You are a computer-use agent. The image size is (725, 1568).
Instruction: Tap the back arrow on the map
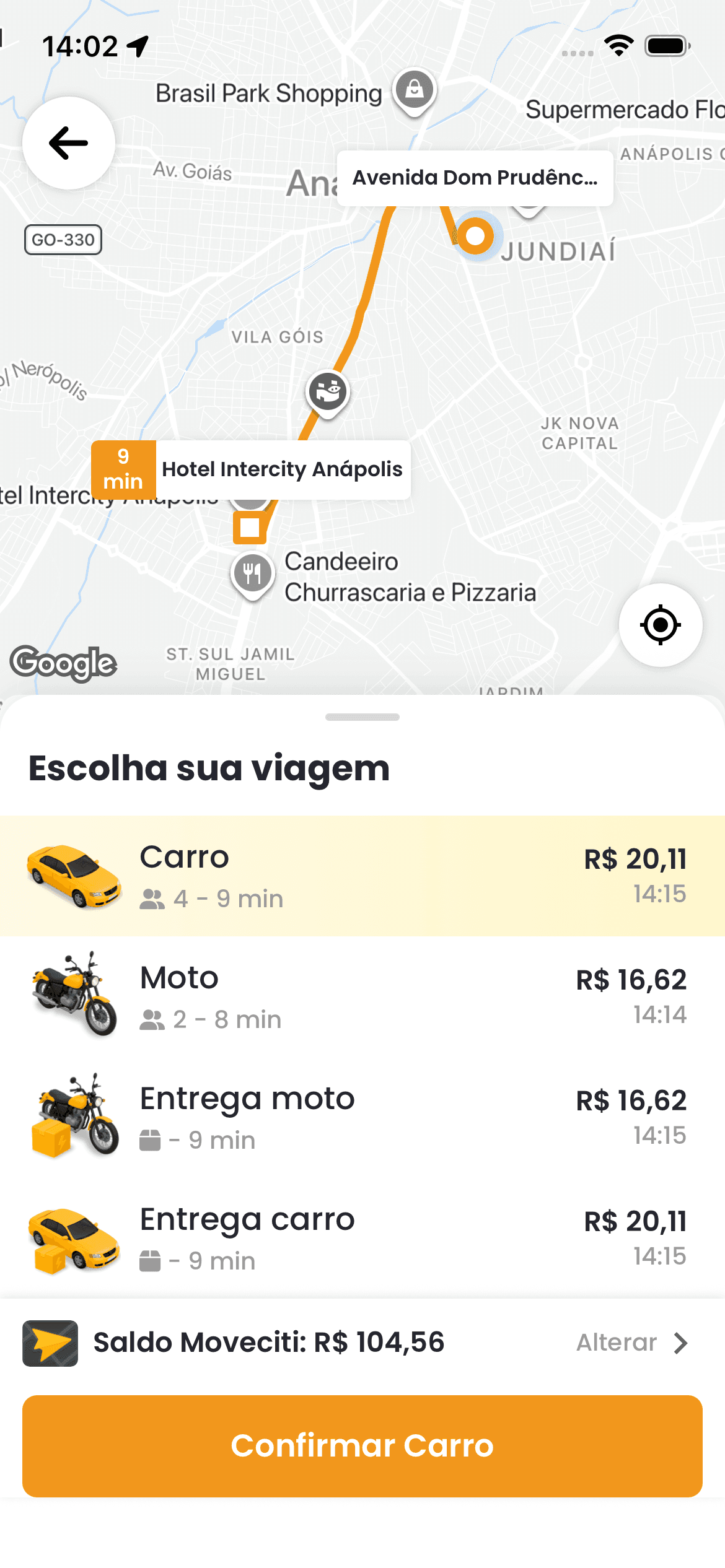click(68, 144)
